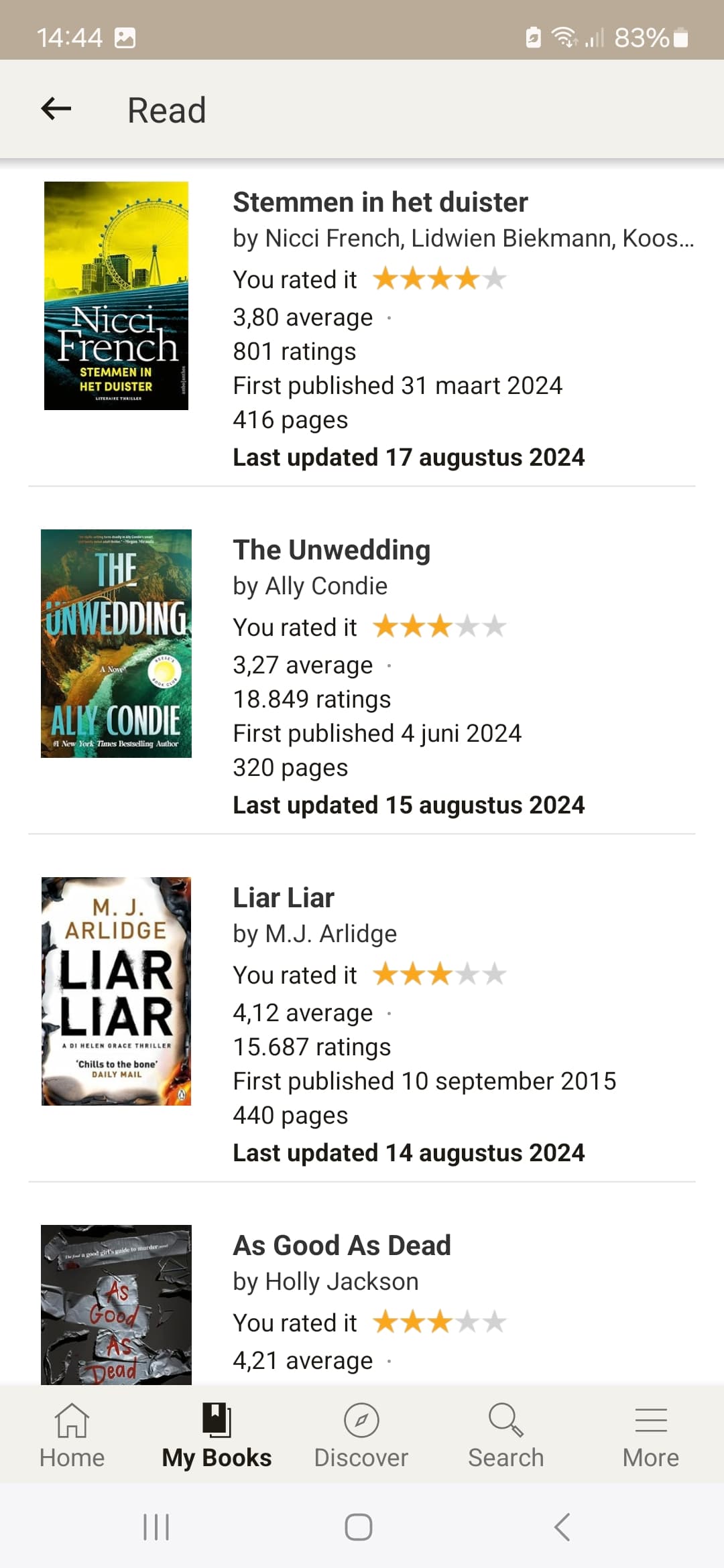
Task: Tap the system home button
Action: click(x=359, y=1527)
